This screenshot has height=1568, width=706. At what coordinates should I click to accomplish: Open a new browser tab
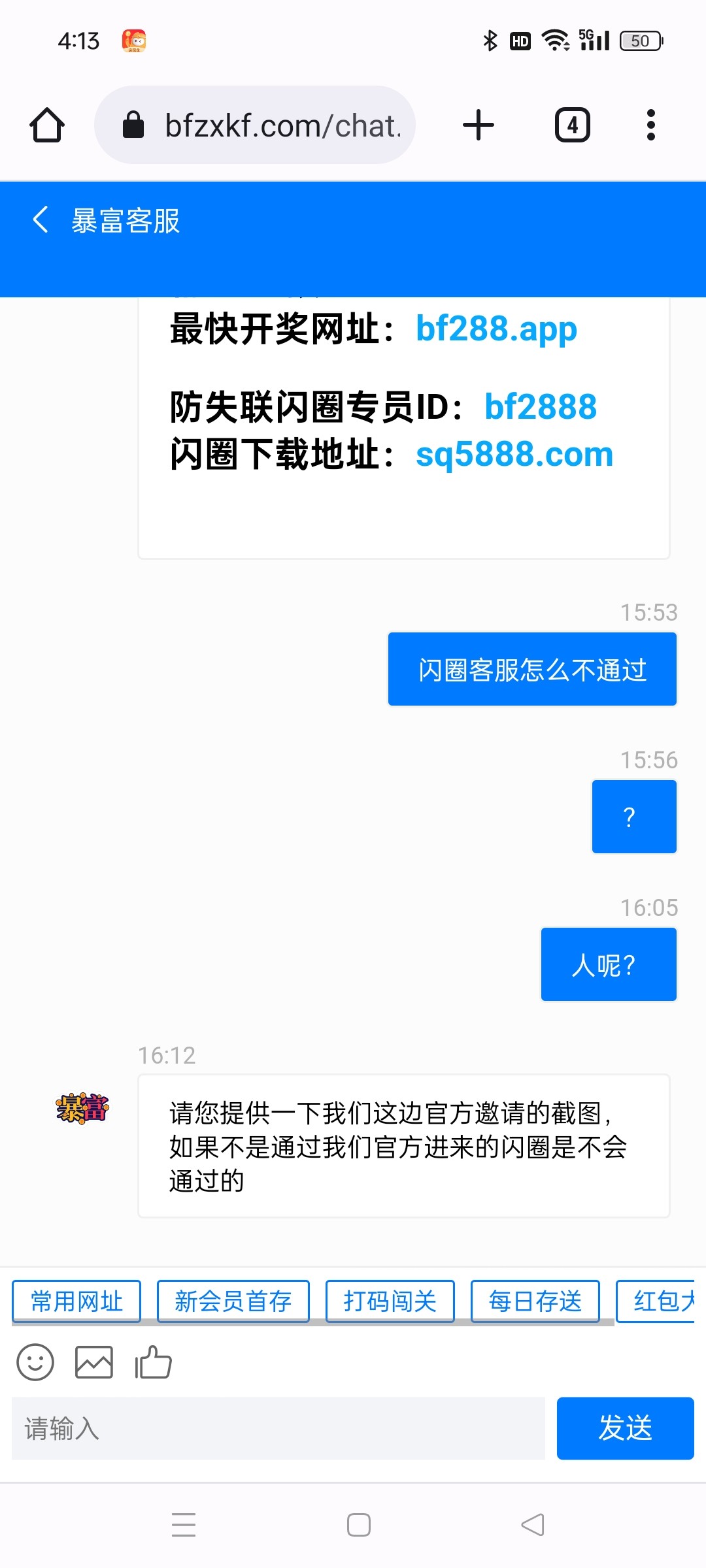(479, 125)
